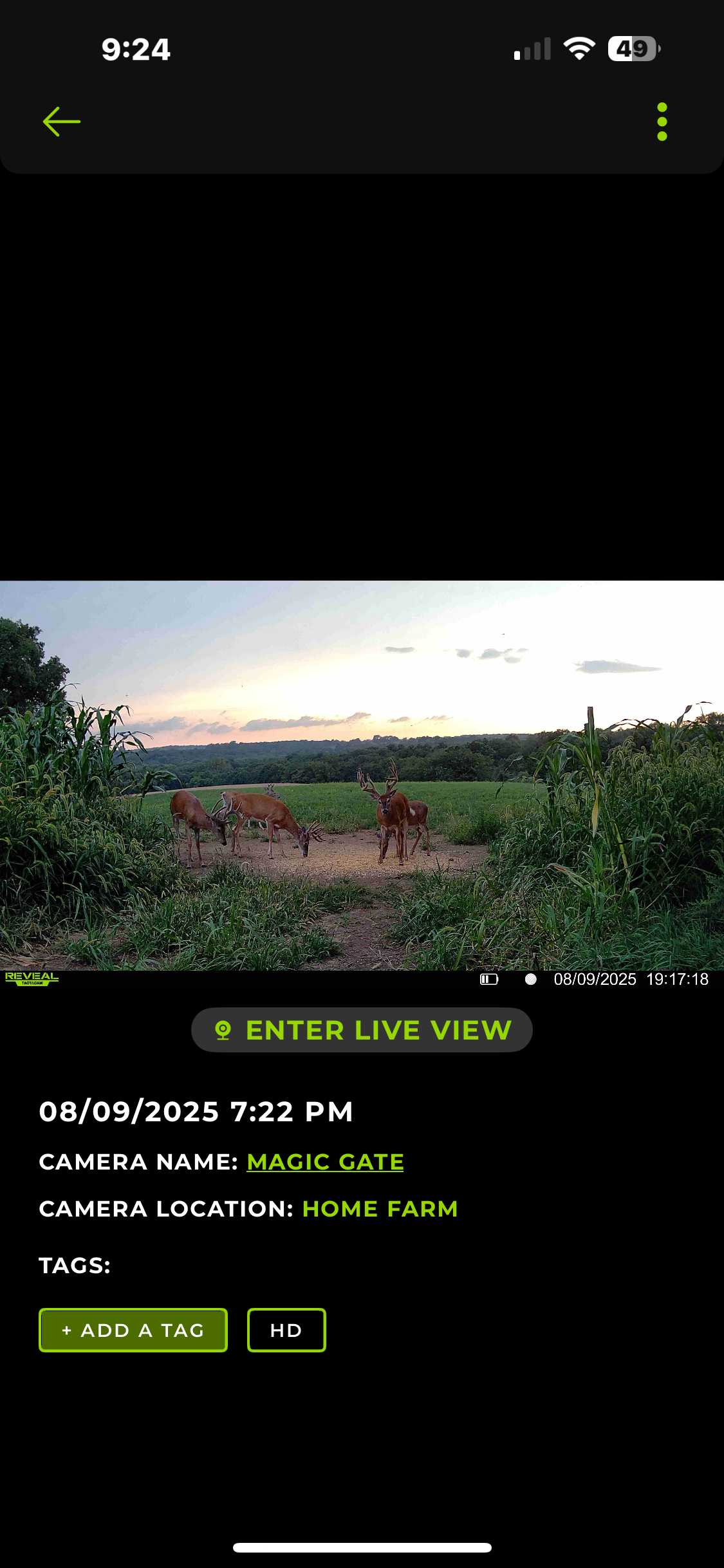Open the Magic Gate camera link
The image size is (724, 1568).
point(325,1162)
